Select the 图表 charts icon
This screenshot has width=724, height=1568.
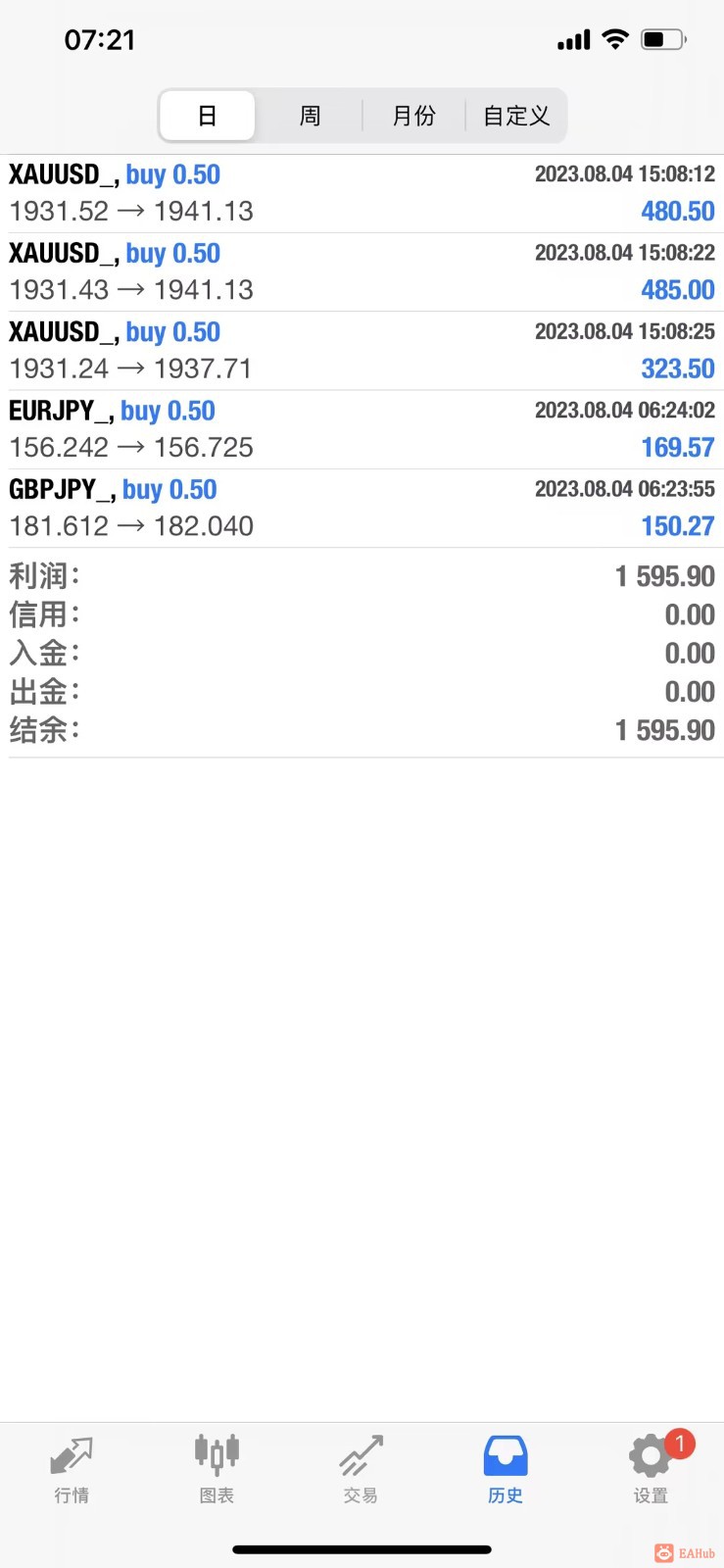(216, 1467)
